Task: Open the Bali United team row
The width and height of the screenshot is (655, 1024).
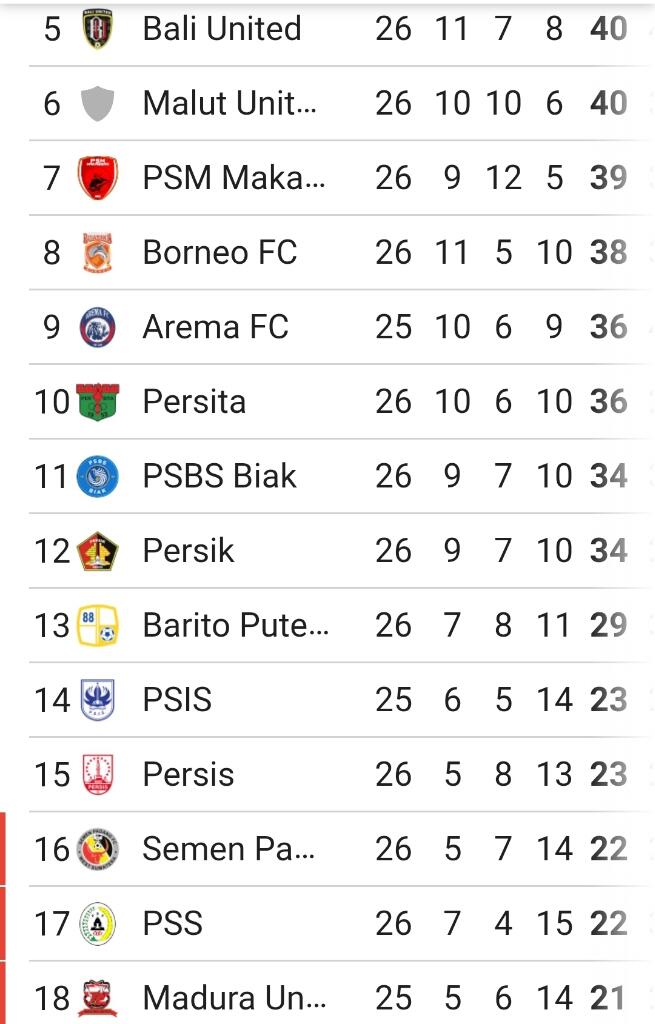Action: [222, 29]
